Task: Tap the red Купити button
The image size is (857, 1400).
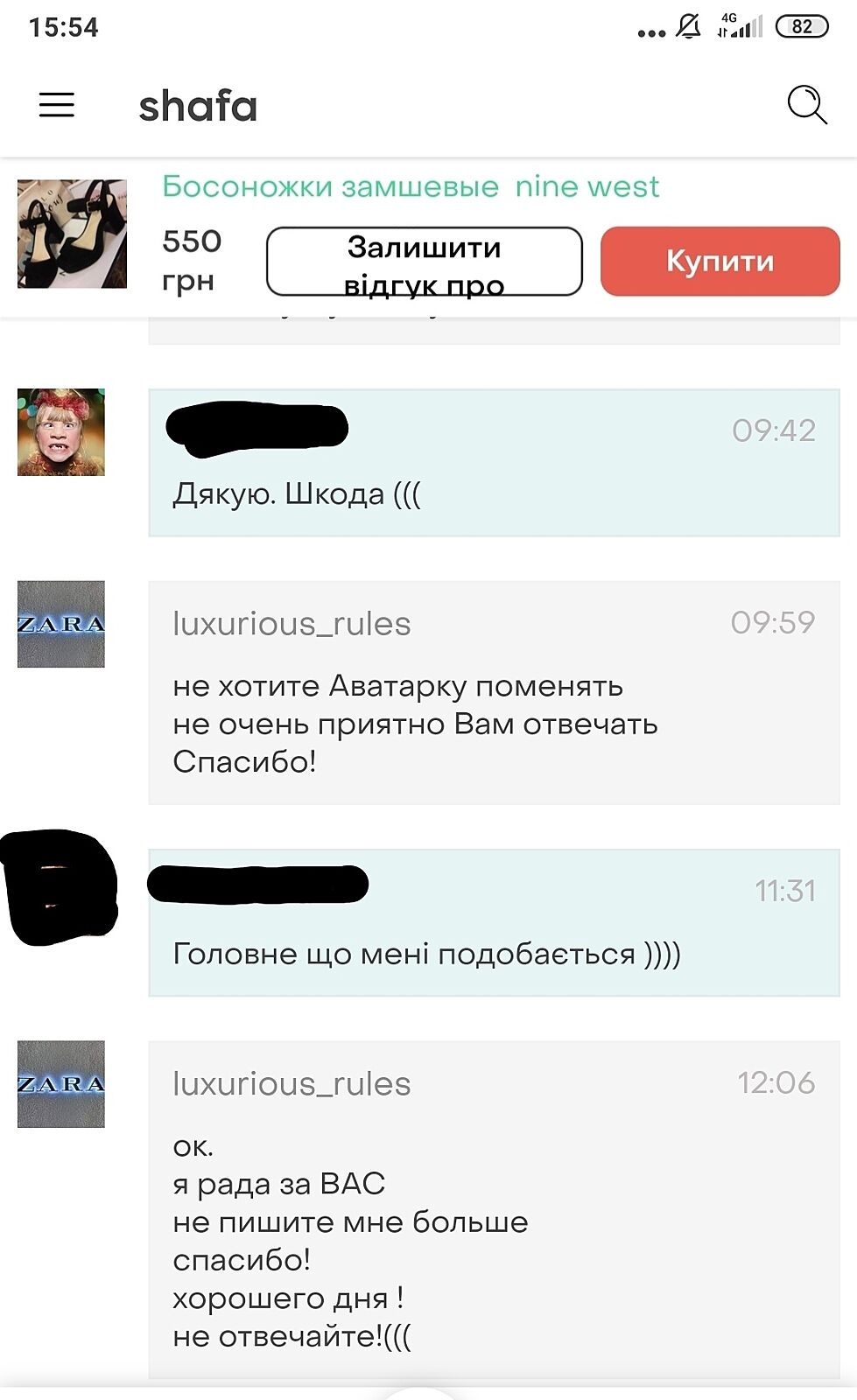Action: 720,261
